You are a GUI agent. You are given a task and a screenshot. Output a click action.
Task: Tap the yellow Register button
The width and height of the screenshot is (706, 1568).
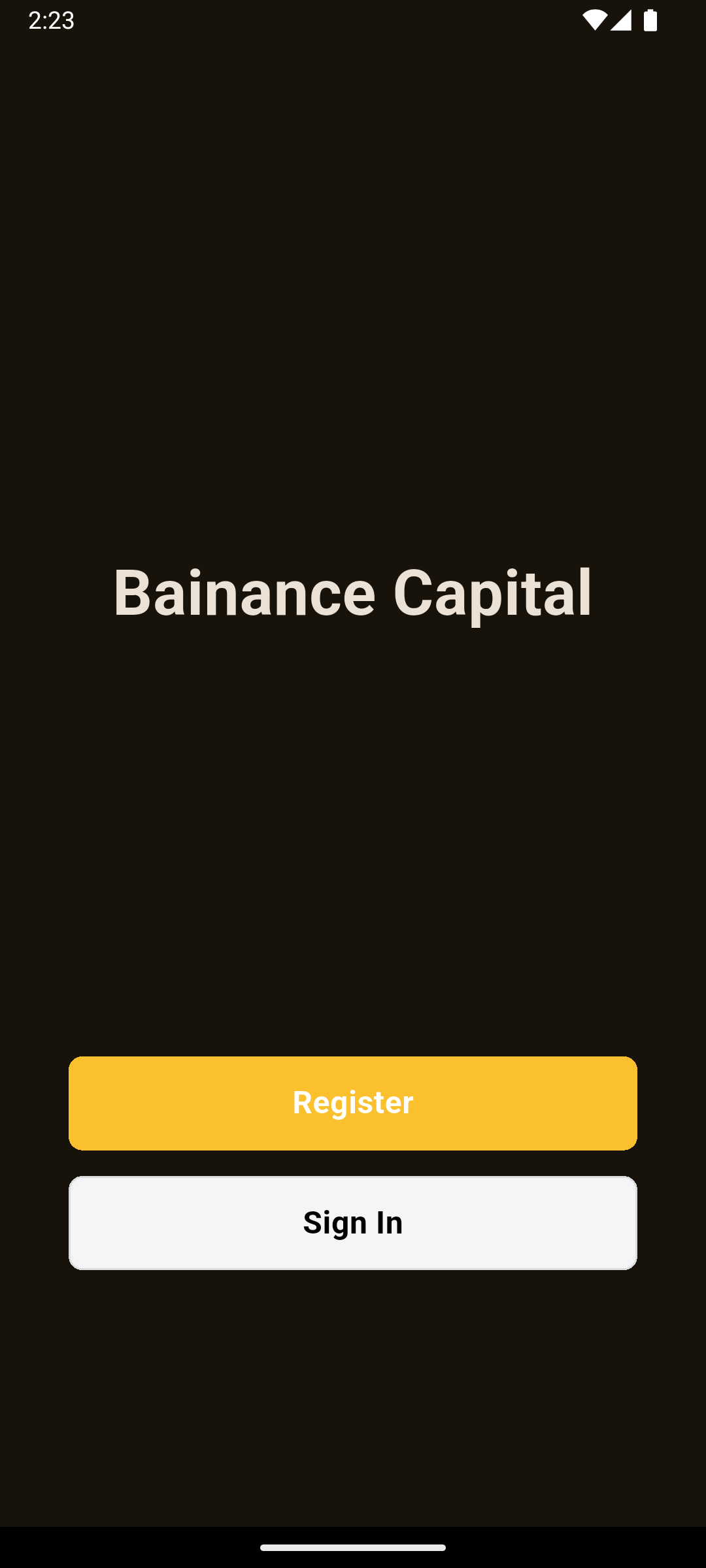point(353,1103)
